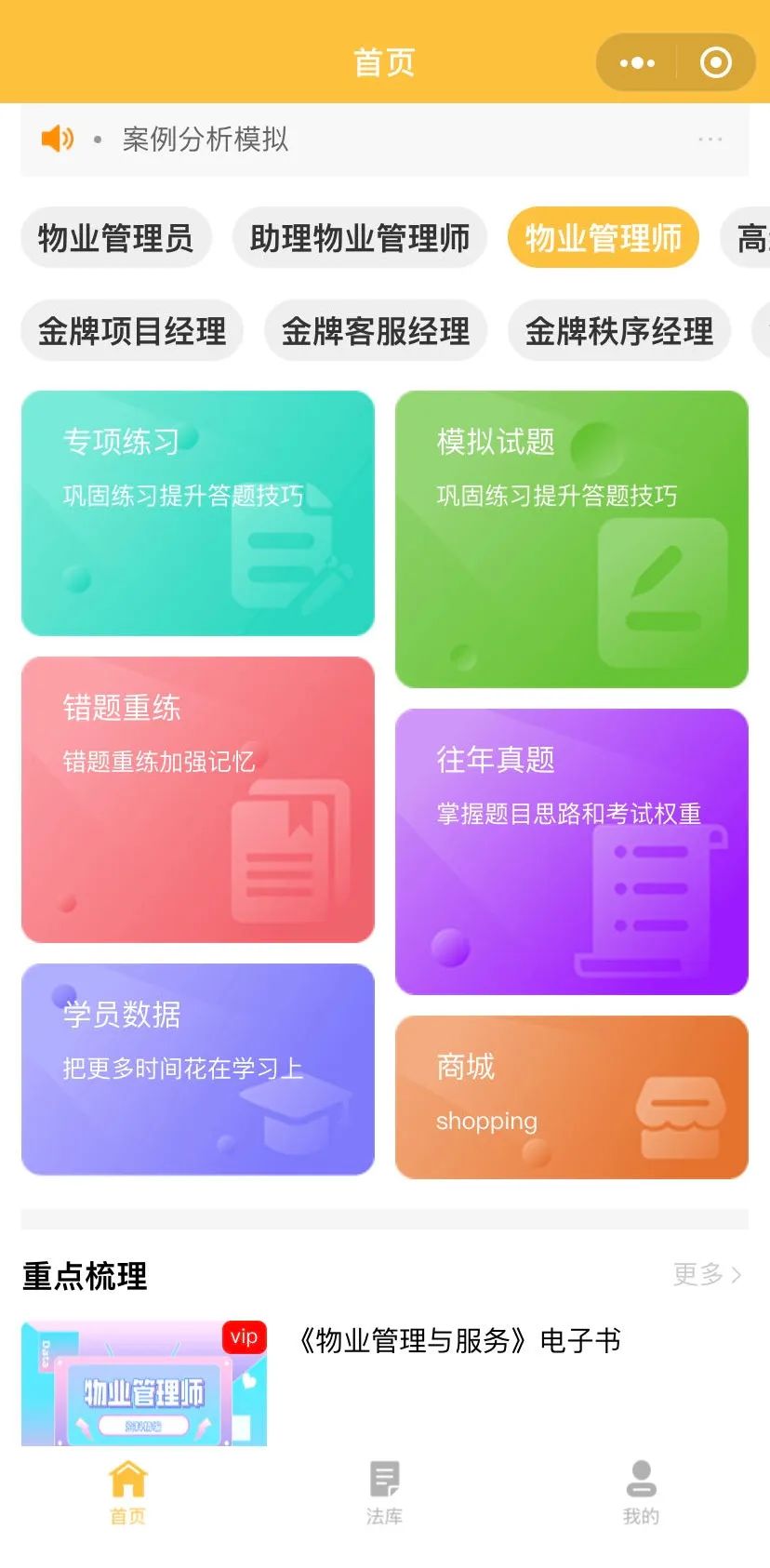The width and height of the screenshot is (770, 1568).
Task: Close the mini program with the circle icon
Action: (715, 63)
